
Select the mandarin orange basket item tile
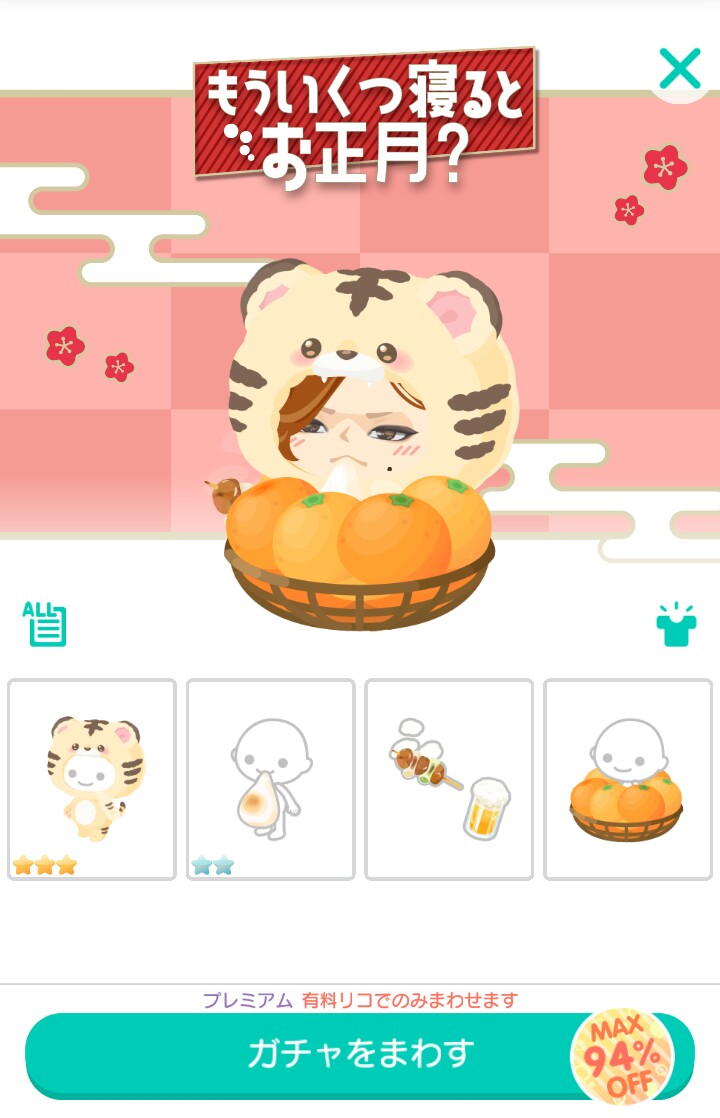click(x=627, y=779)
